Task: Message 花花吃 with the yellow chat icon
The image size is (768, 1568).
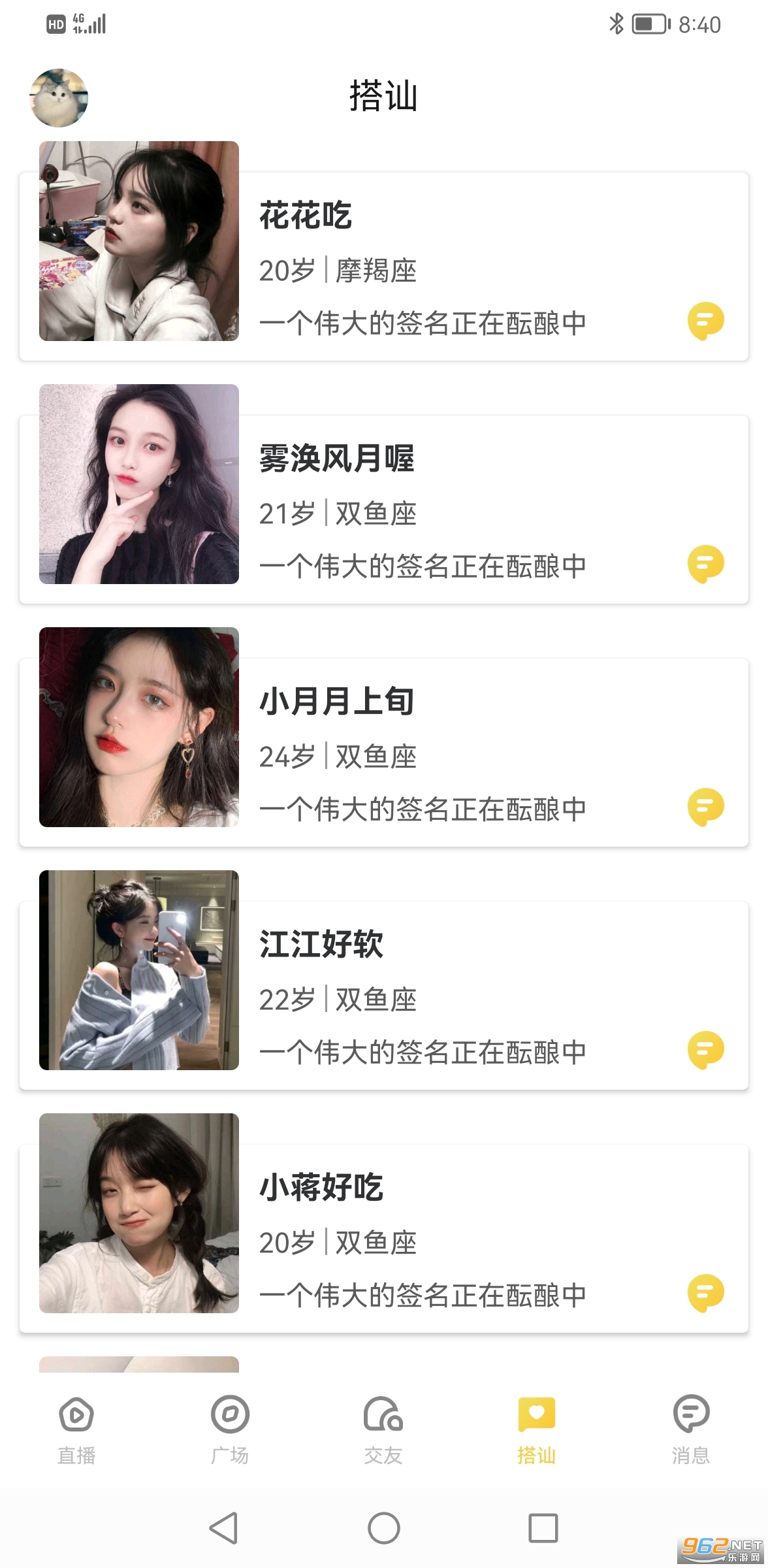Action: tap(705, 321)
